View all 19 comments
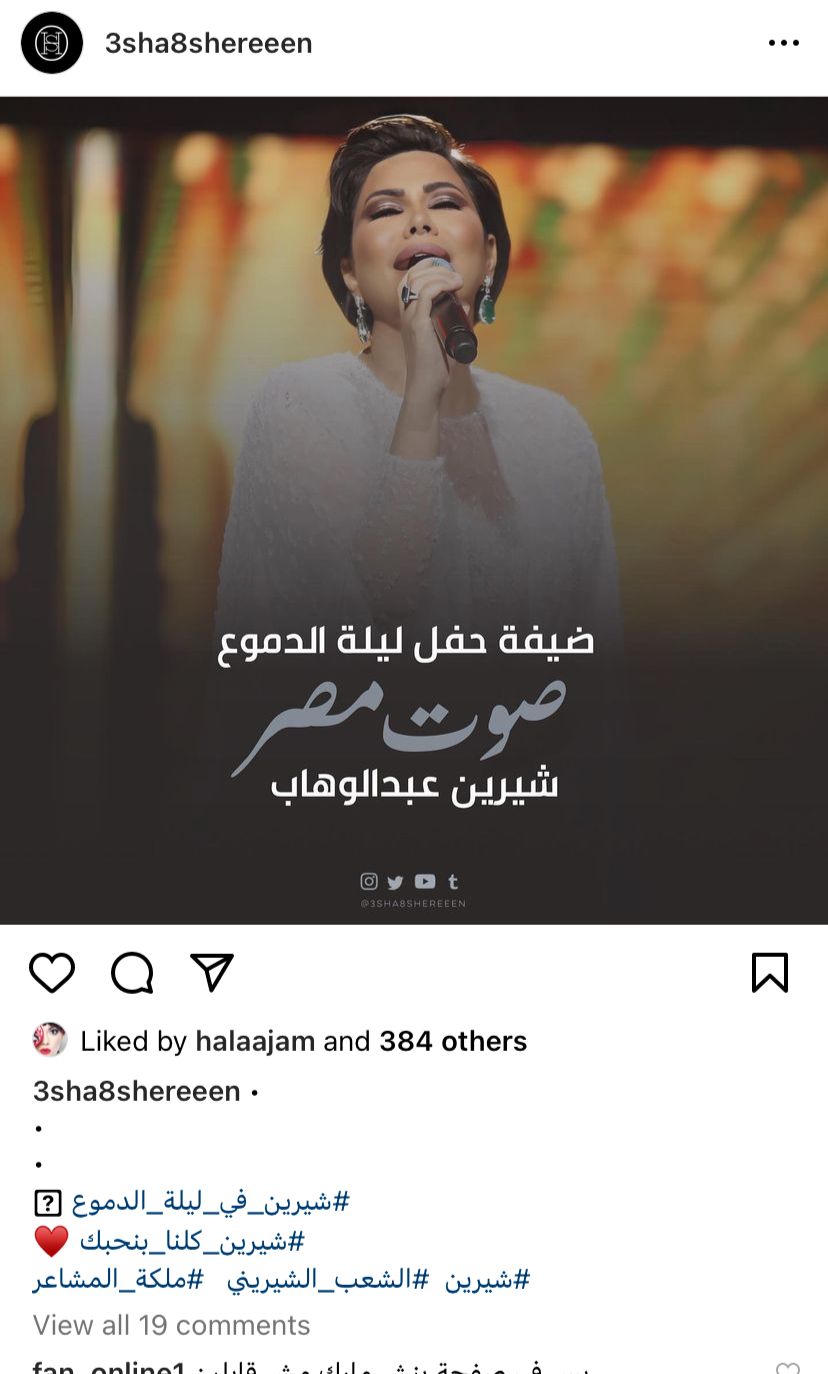 coord(172,1325)
